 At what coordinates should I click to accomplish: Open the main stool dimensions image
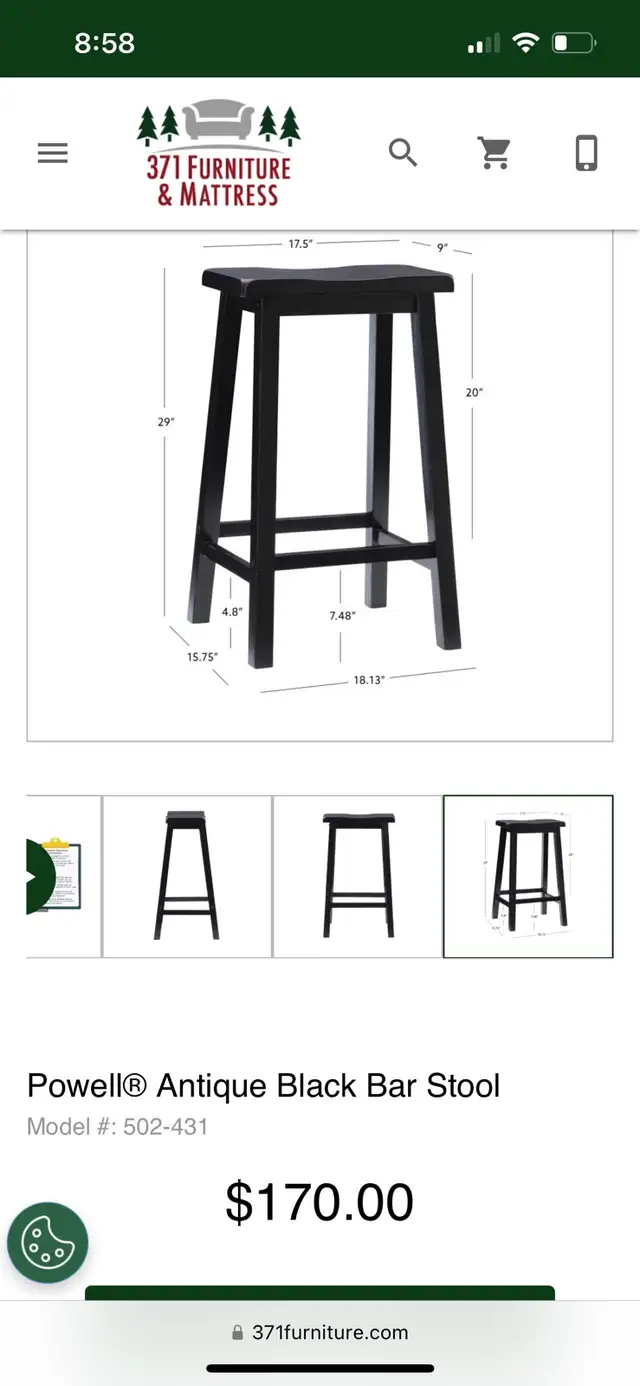[320, 485]
